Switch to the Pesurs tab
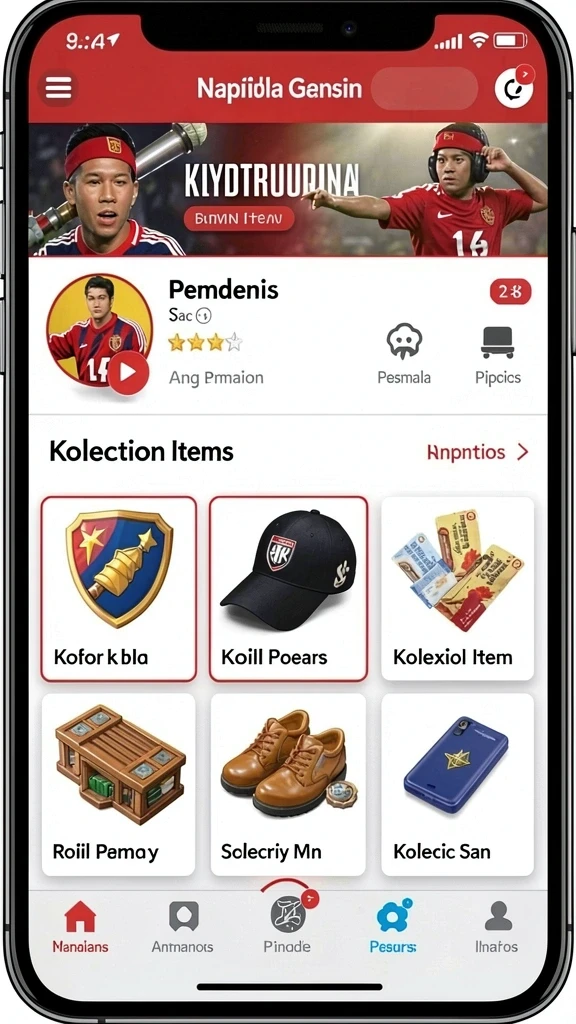Image resolution: width=576 pixels, height=1024 pixels. (x=393, y=926)
